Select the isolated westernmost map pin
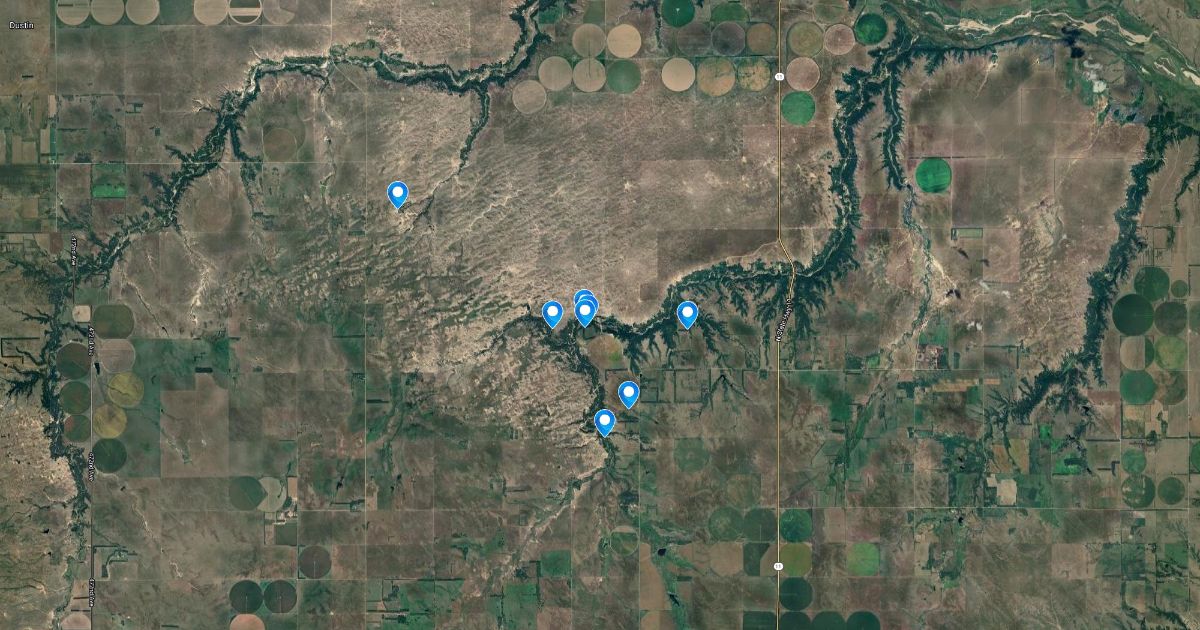This screenshot has height=630, width=1200. [397, 193]
